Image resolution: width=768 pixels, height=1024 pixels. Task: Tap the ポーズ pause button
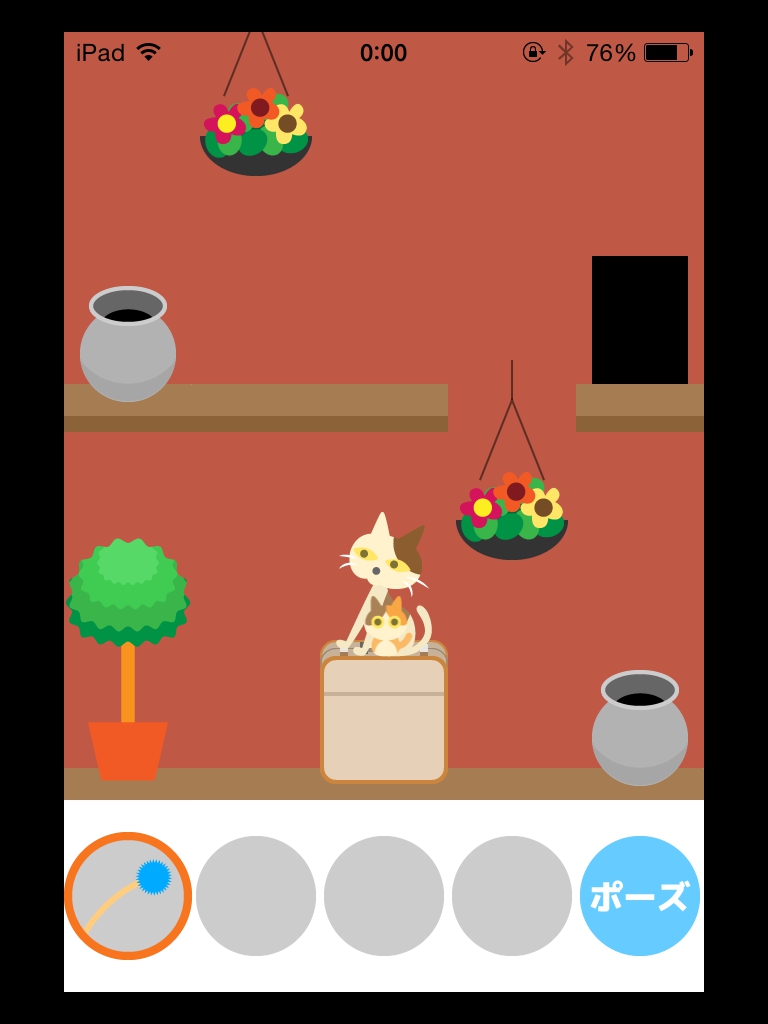[x=640, y=896]
